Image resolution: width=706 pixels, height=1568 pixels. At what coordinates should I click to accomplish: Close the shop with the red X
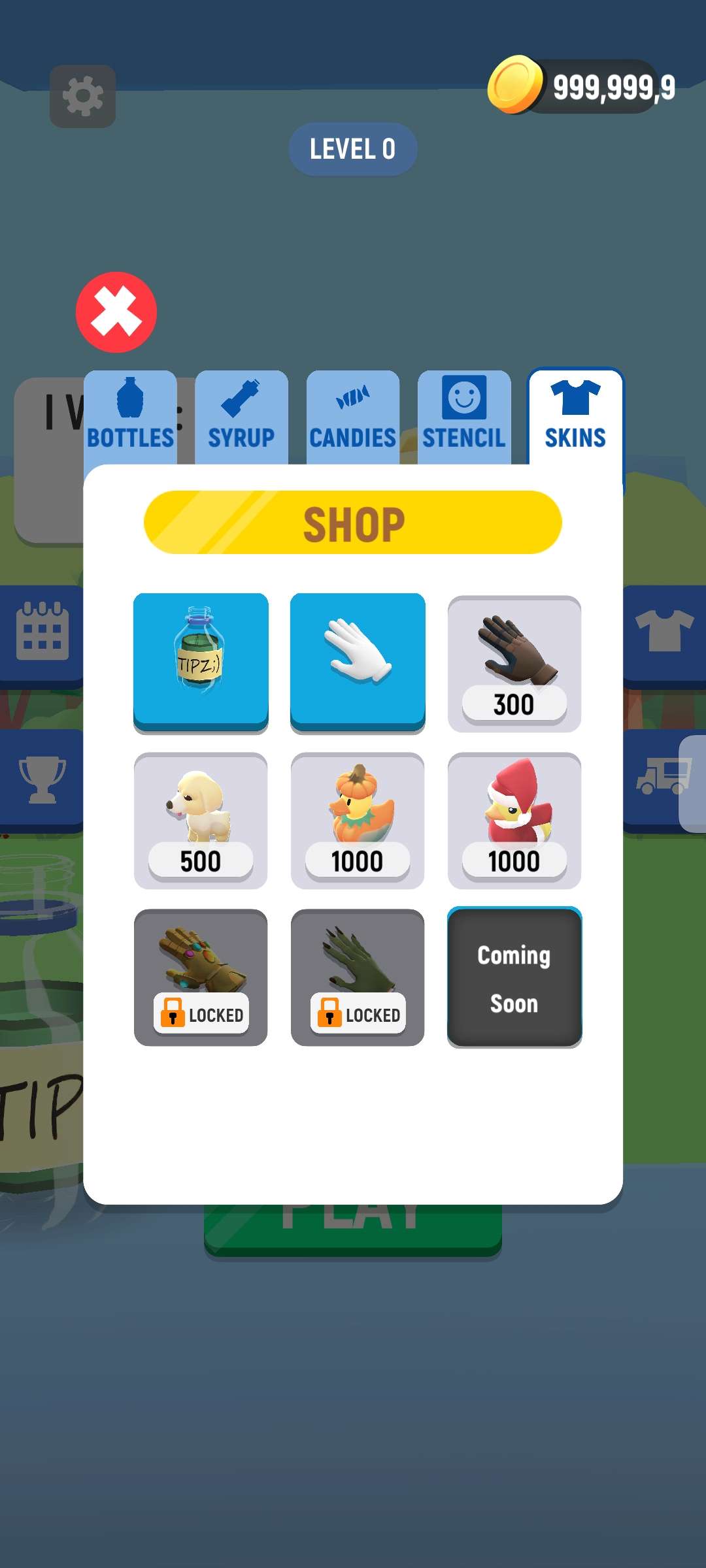116,312
